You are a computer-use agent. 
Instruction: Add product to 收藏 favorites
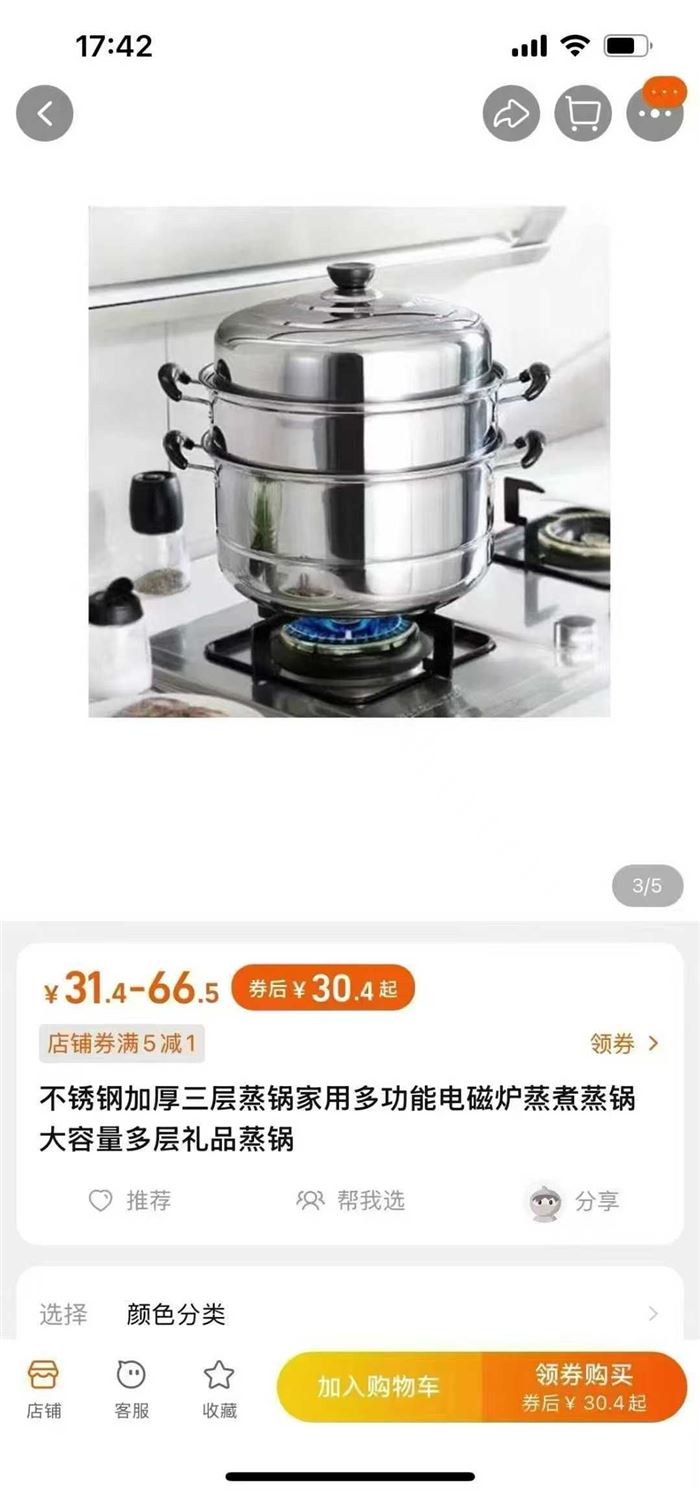[x=219, y=1389]
